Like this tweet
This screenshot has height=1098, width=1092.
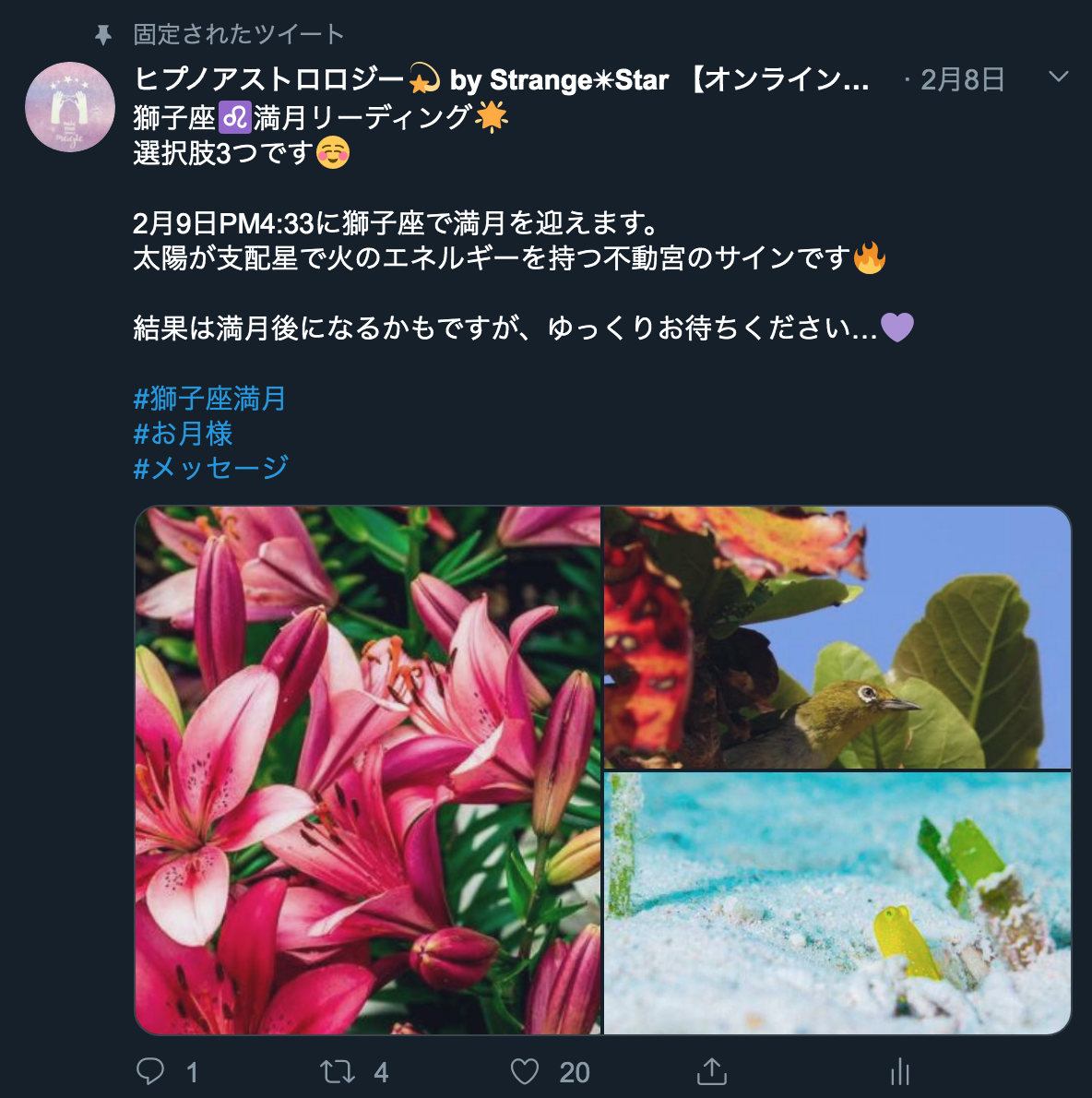(525, 1071)
